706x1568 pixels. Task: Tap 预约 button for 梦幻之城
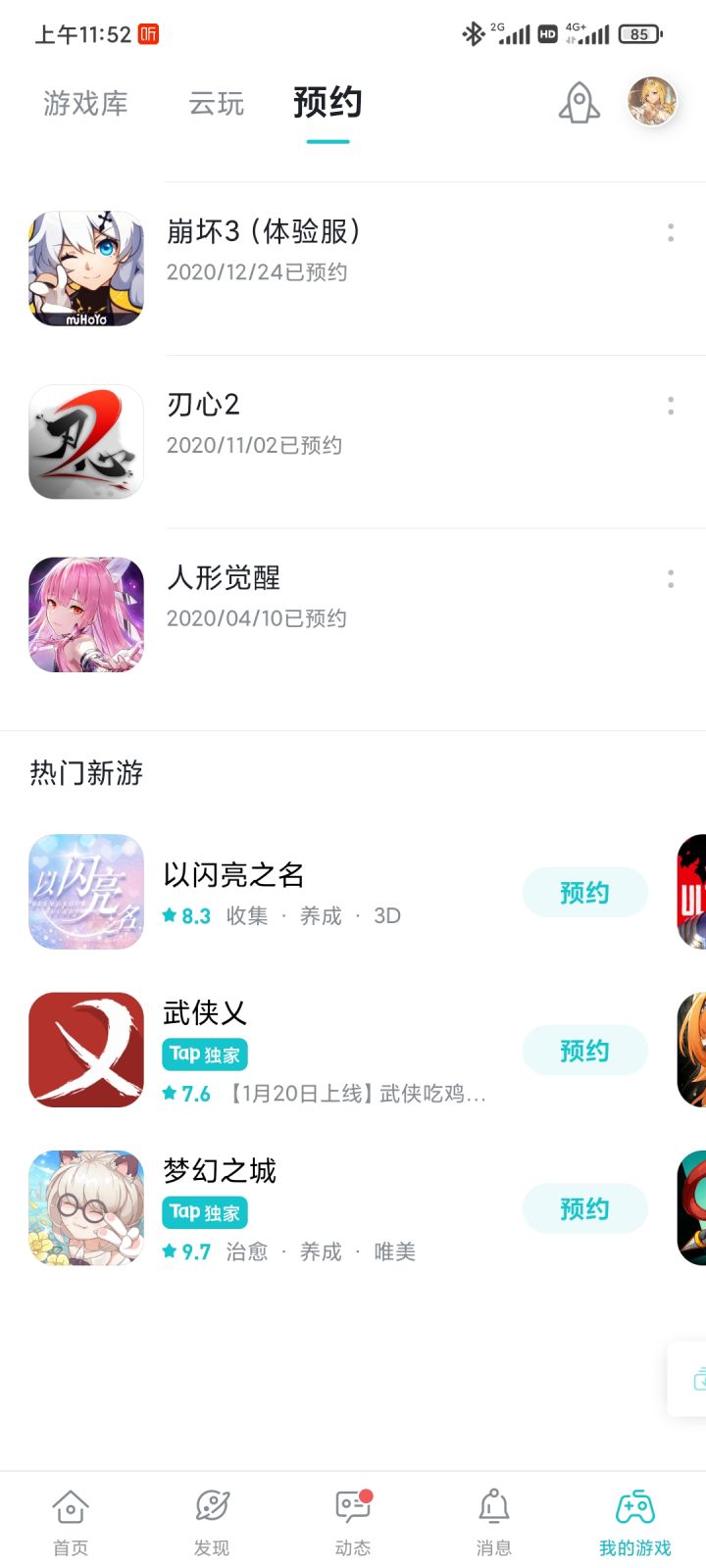584,1208
